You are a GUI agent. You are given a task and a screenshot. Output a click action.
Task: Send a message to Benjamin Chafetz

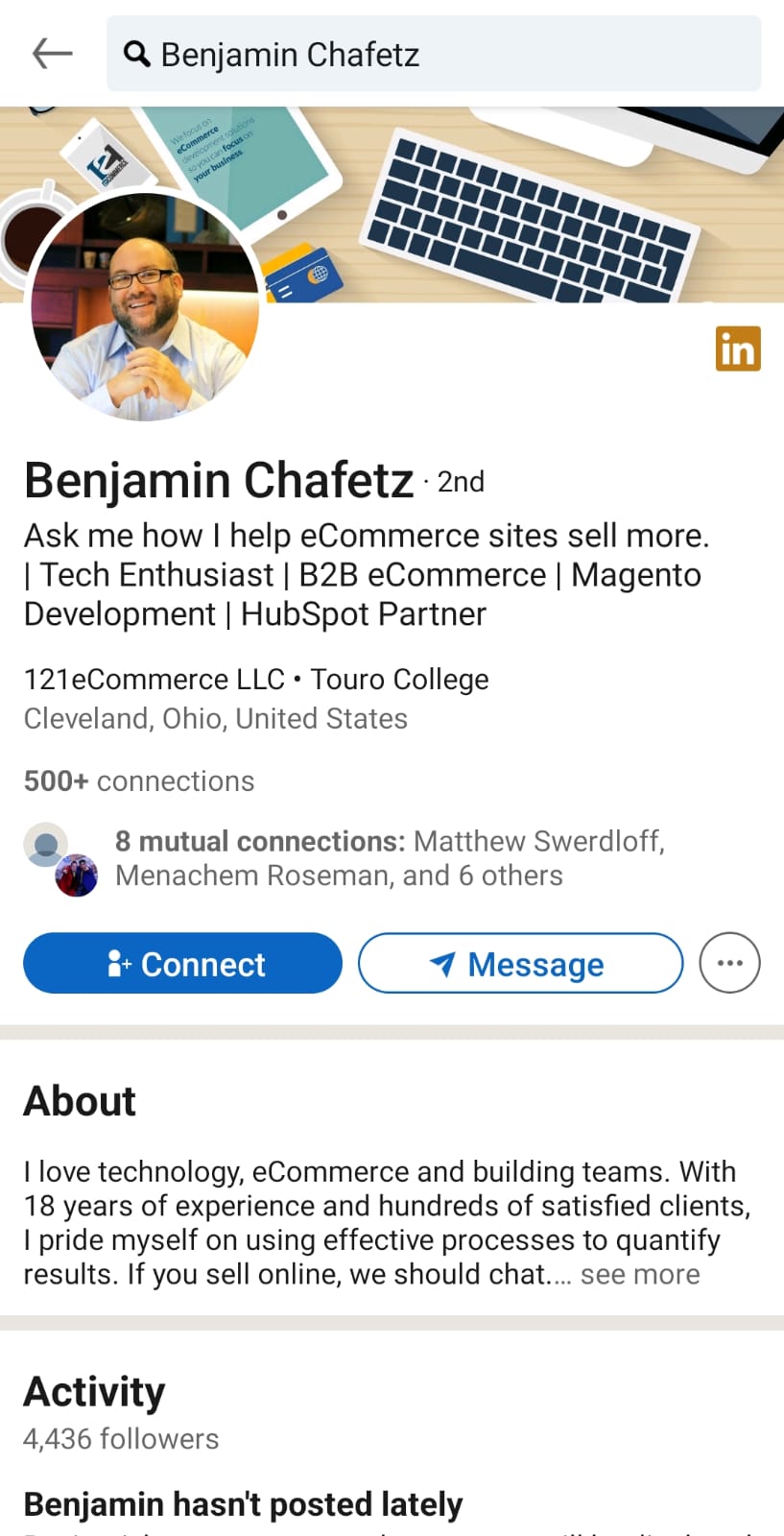tap(520, 963)
